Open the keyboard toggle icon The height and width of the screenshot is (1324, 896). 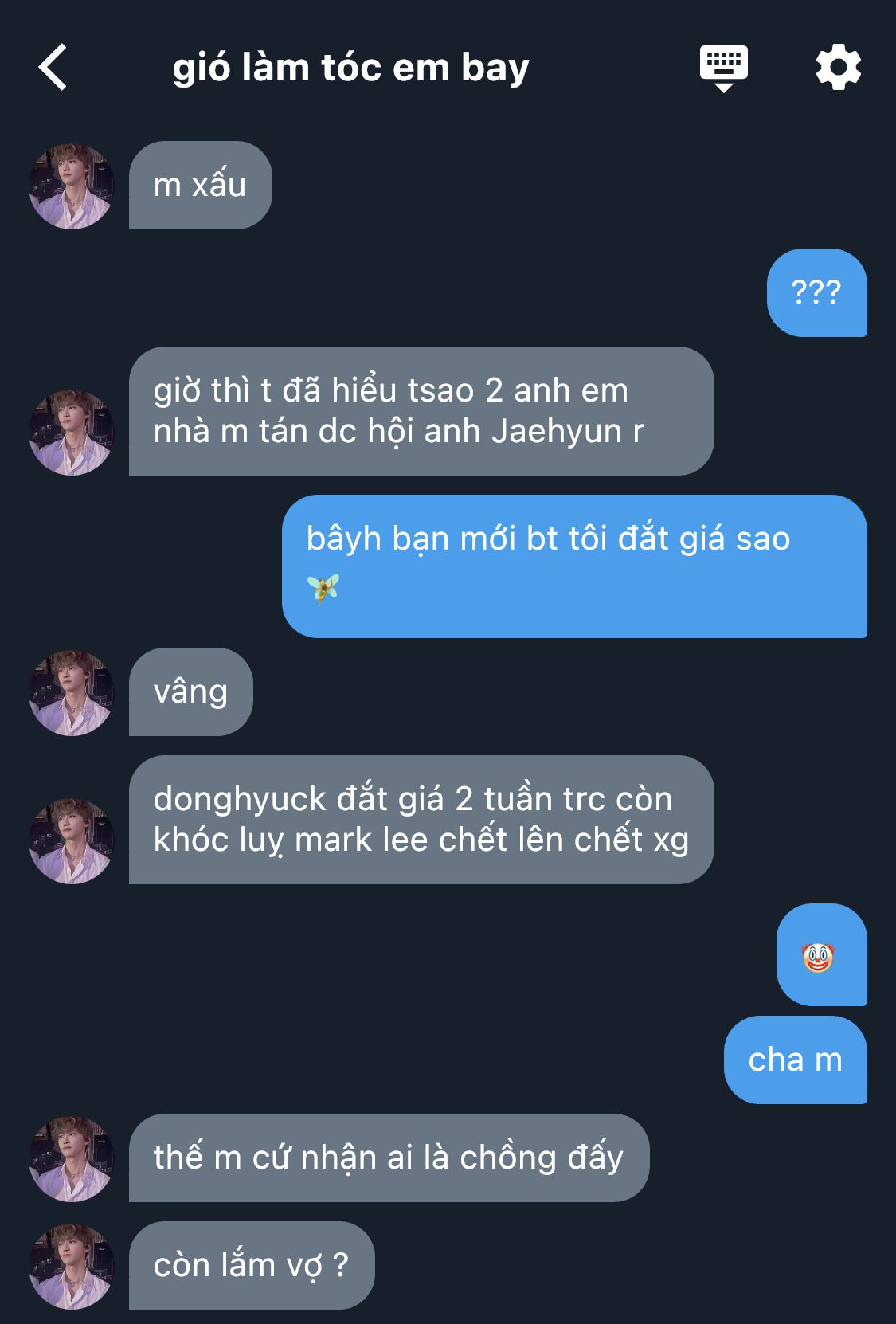723,68
